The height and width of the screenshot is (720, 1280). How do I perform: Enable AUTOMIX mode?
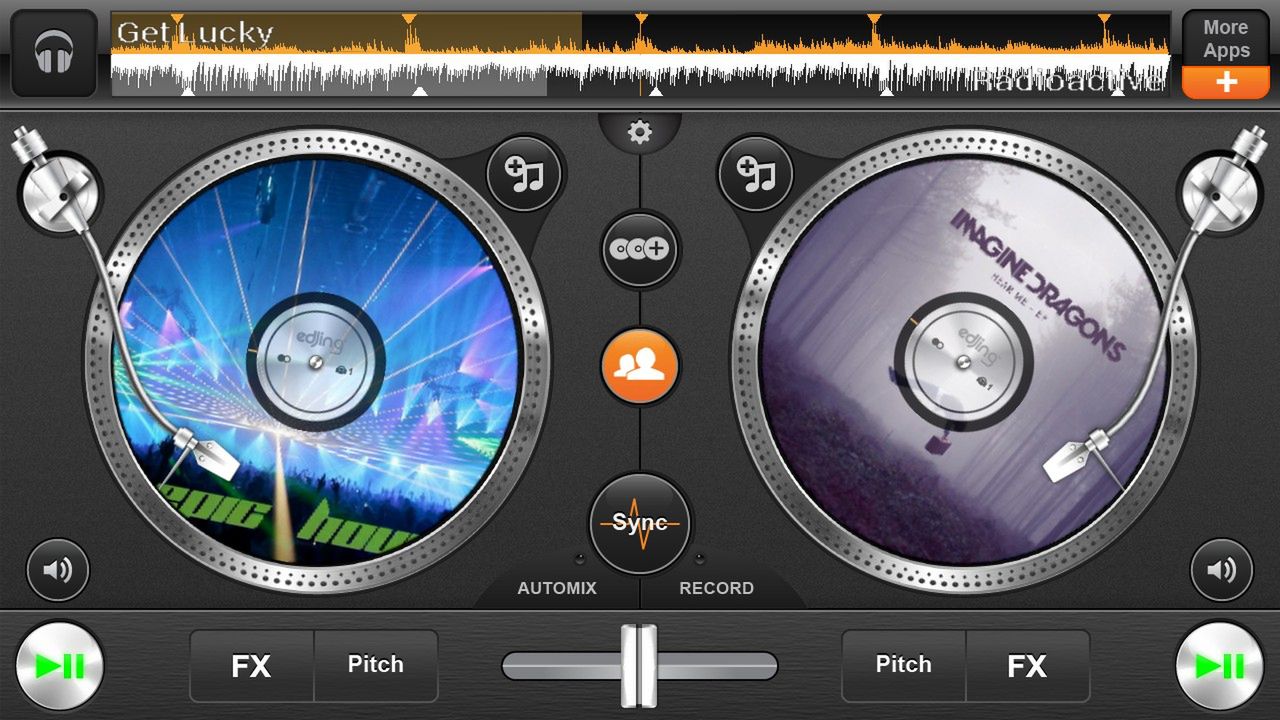[x=557, y=588]
